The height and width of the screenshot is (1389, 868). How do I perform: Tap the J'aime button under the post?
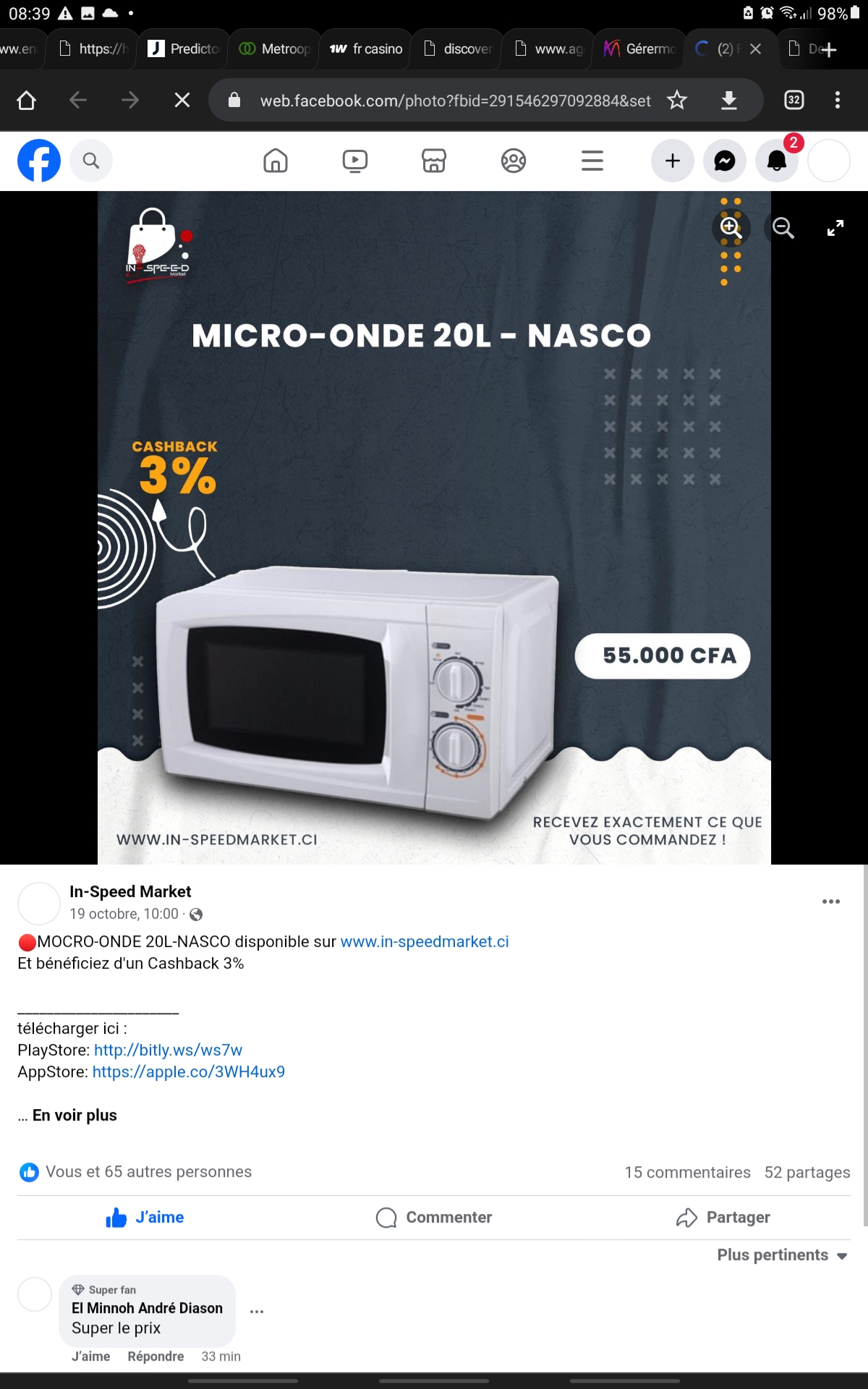tap(145, 1218)
